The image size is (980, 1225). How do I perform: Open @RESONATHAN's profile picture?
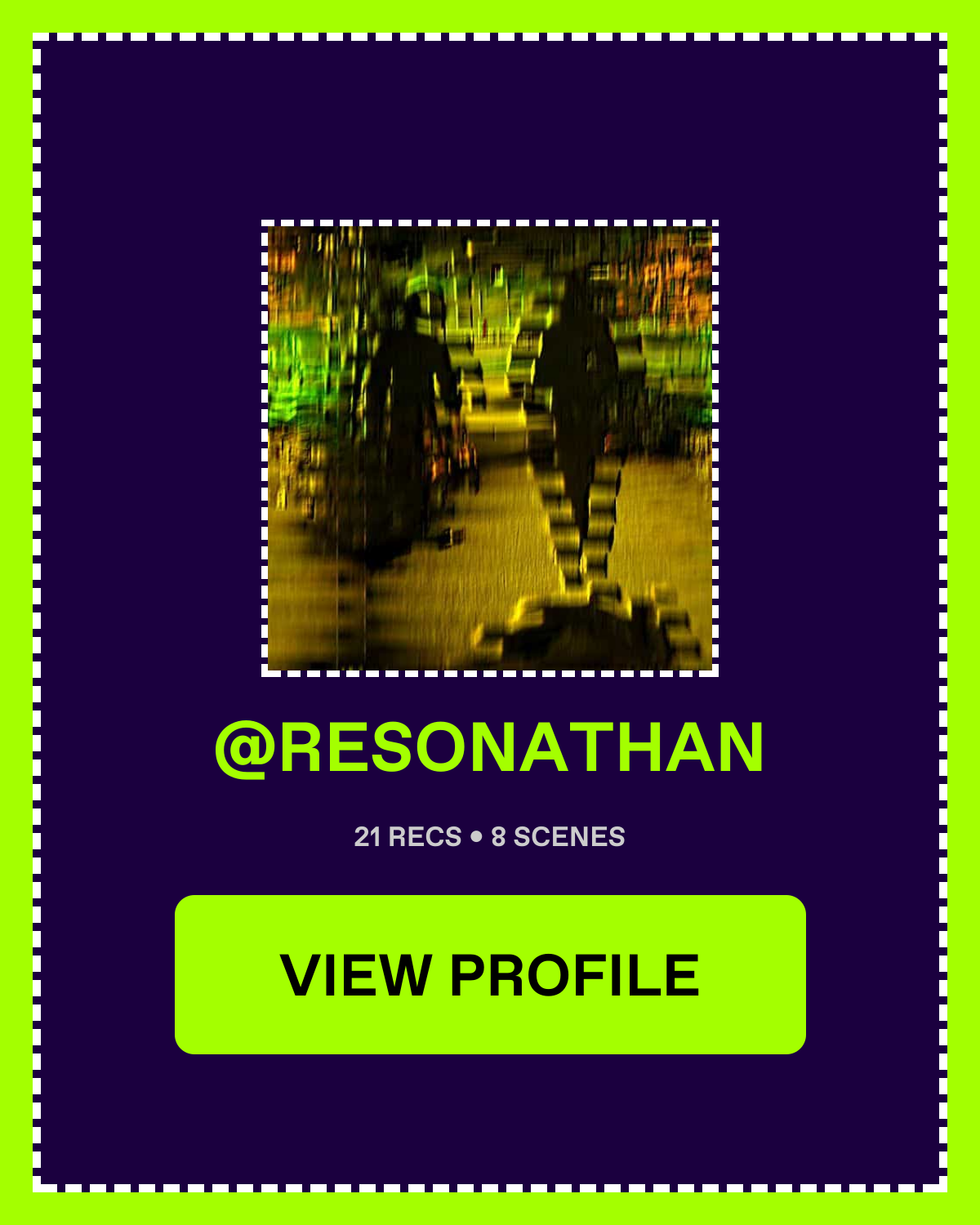point(490,448)
